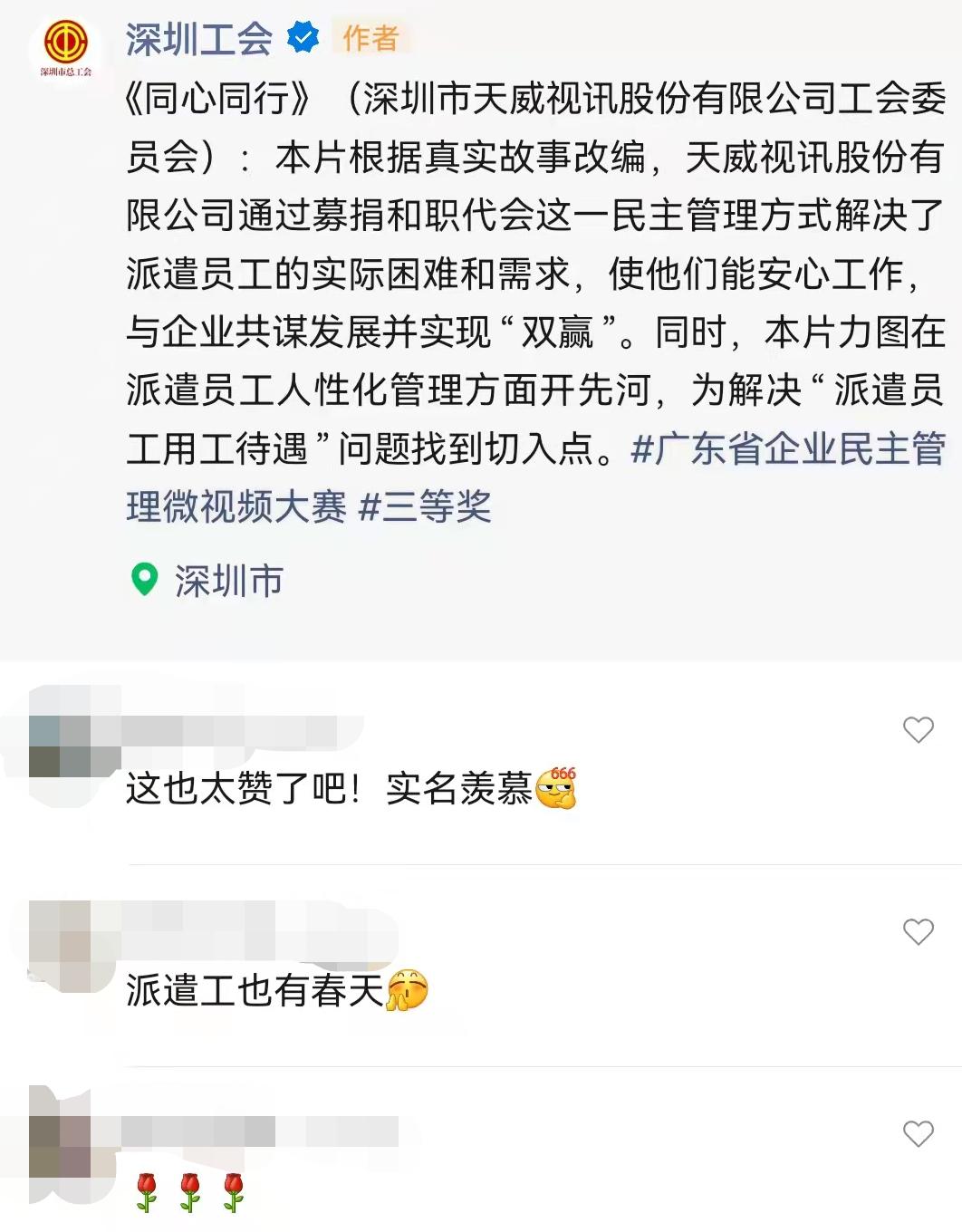Image resolution: width=962 pixels, height=1232 pixels.
Task: Like the comment 派遣工也有春天
Action: pos(918,931)
